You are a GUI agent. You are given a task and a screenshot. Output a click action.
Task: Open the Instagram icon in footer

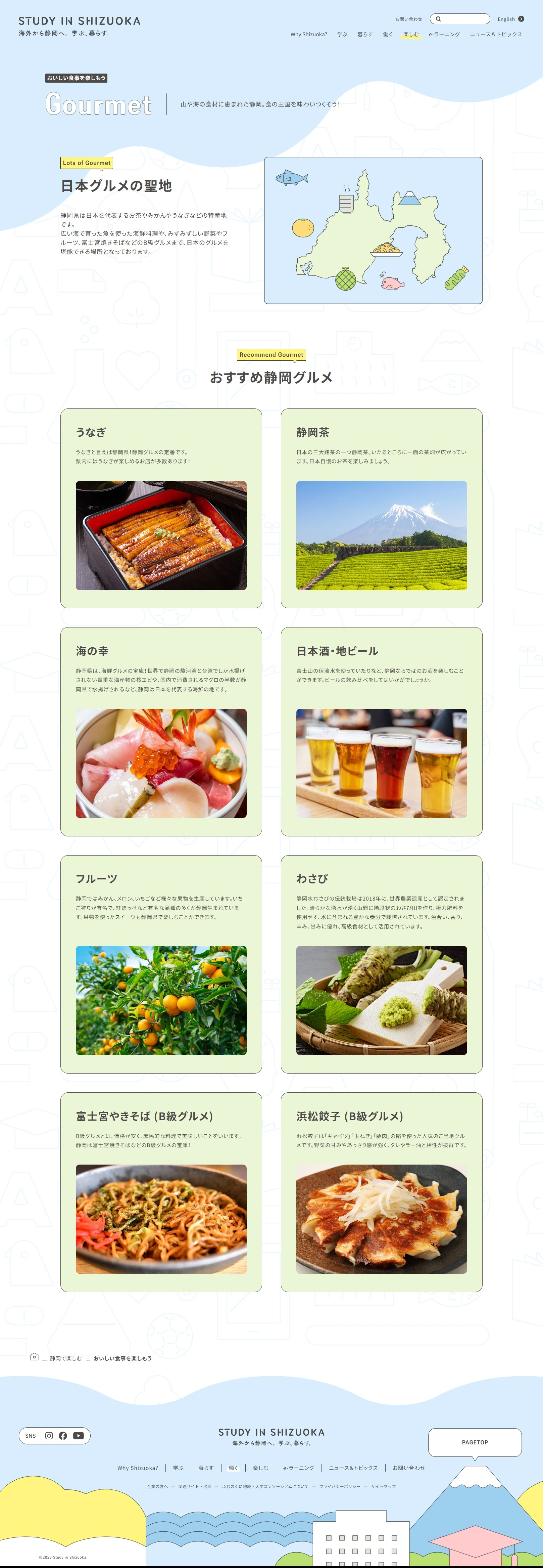point(49,1435)
